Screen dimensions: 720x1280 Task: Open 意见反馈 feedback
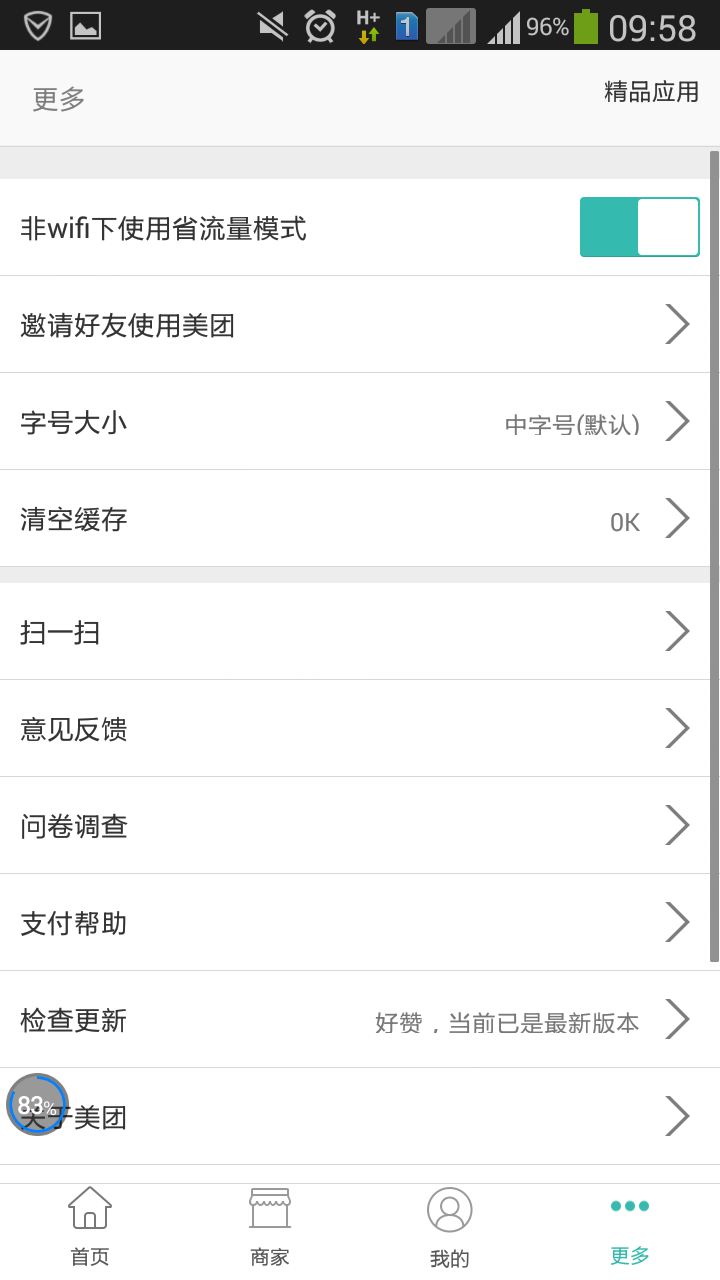point(360,729)
